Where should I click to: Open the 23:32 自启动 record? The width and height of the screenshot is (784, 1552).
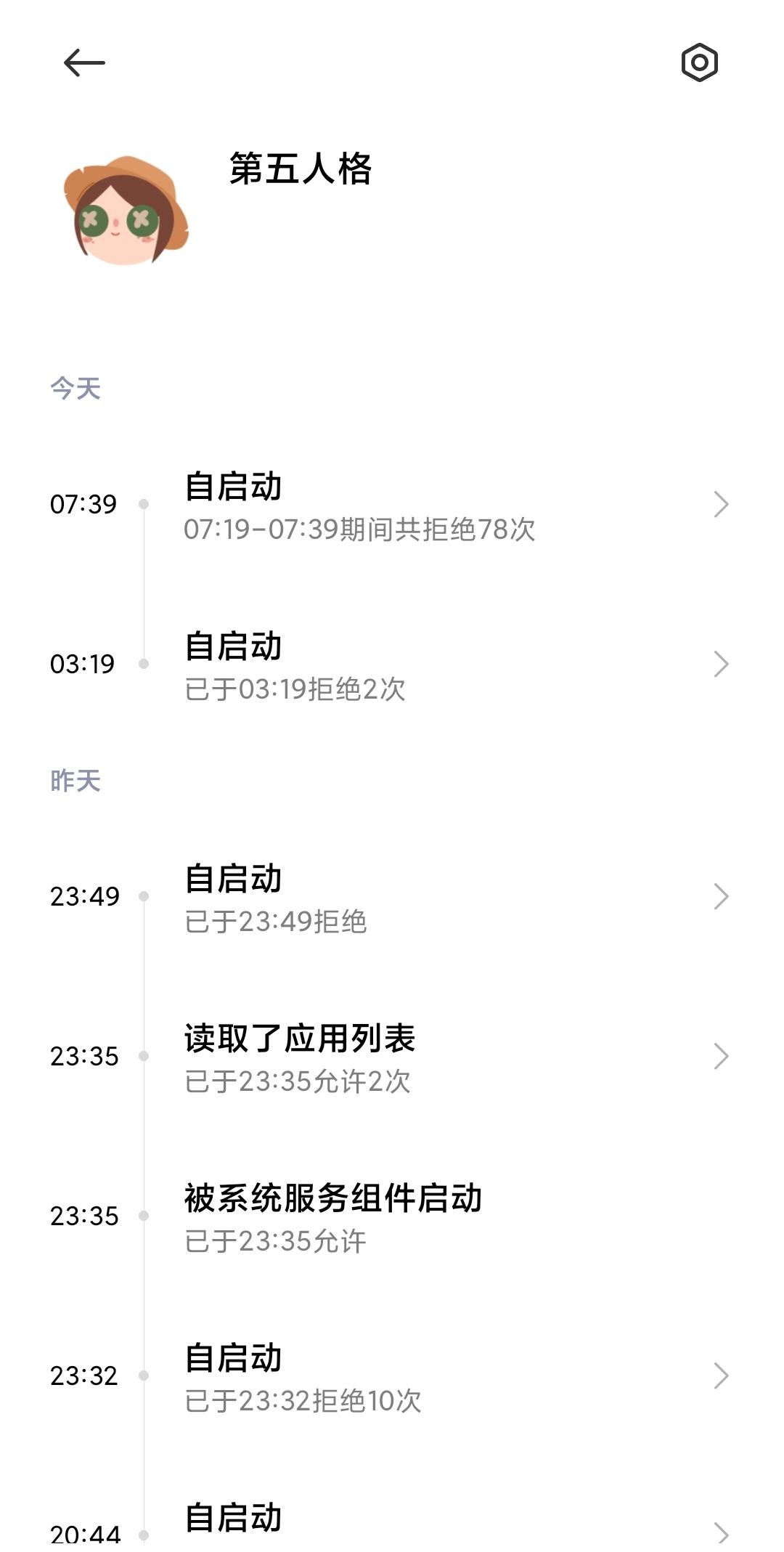tap(392, 1377)
